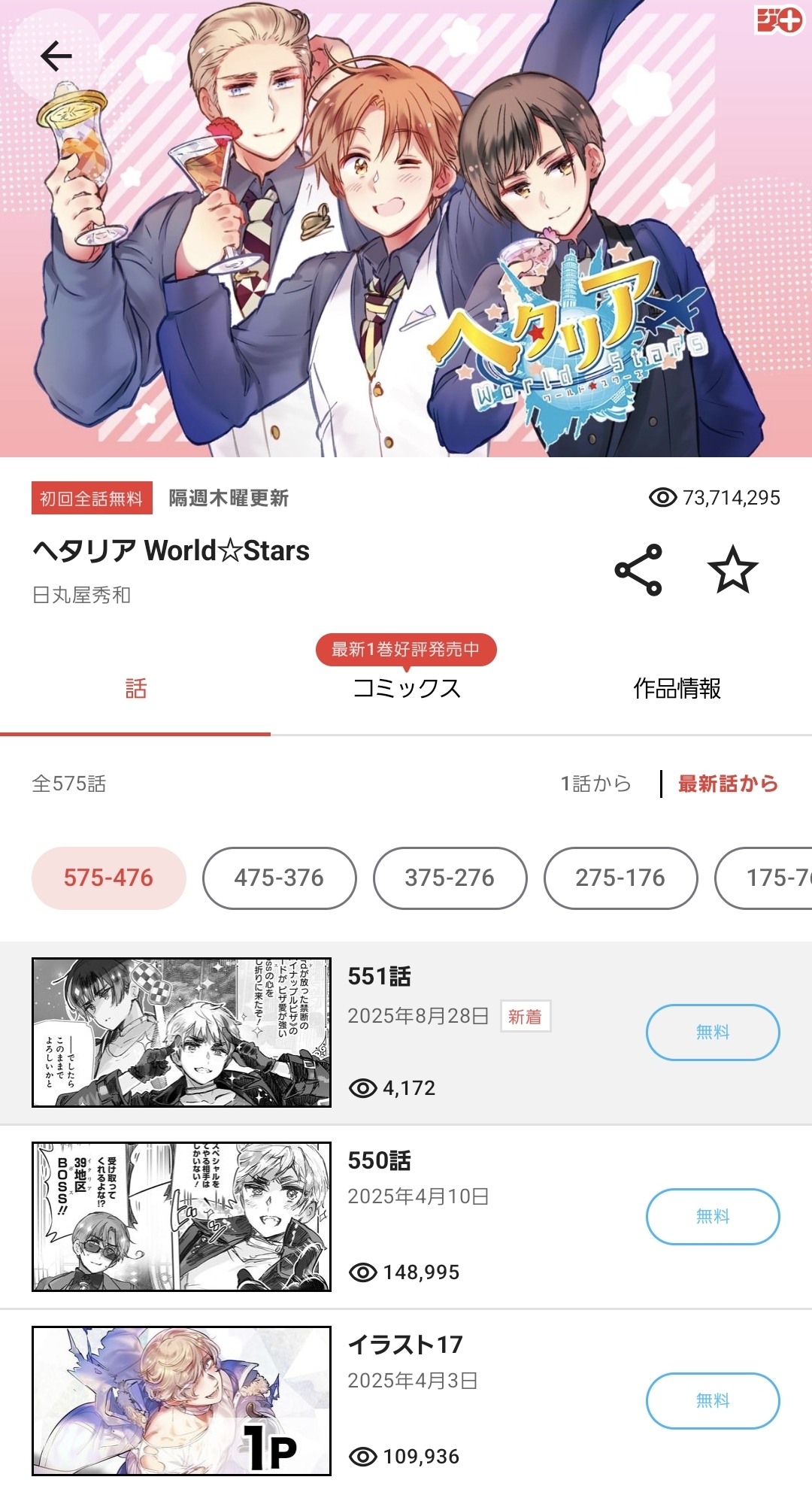Tap the 無料 button for 551話

(x=713, y=1033)
